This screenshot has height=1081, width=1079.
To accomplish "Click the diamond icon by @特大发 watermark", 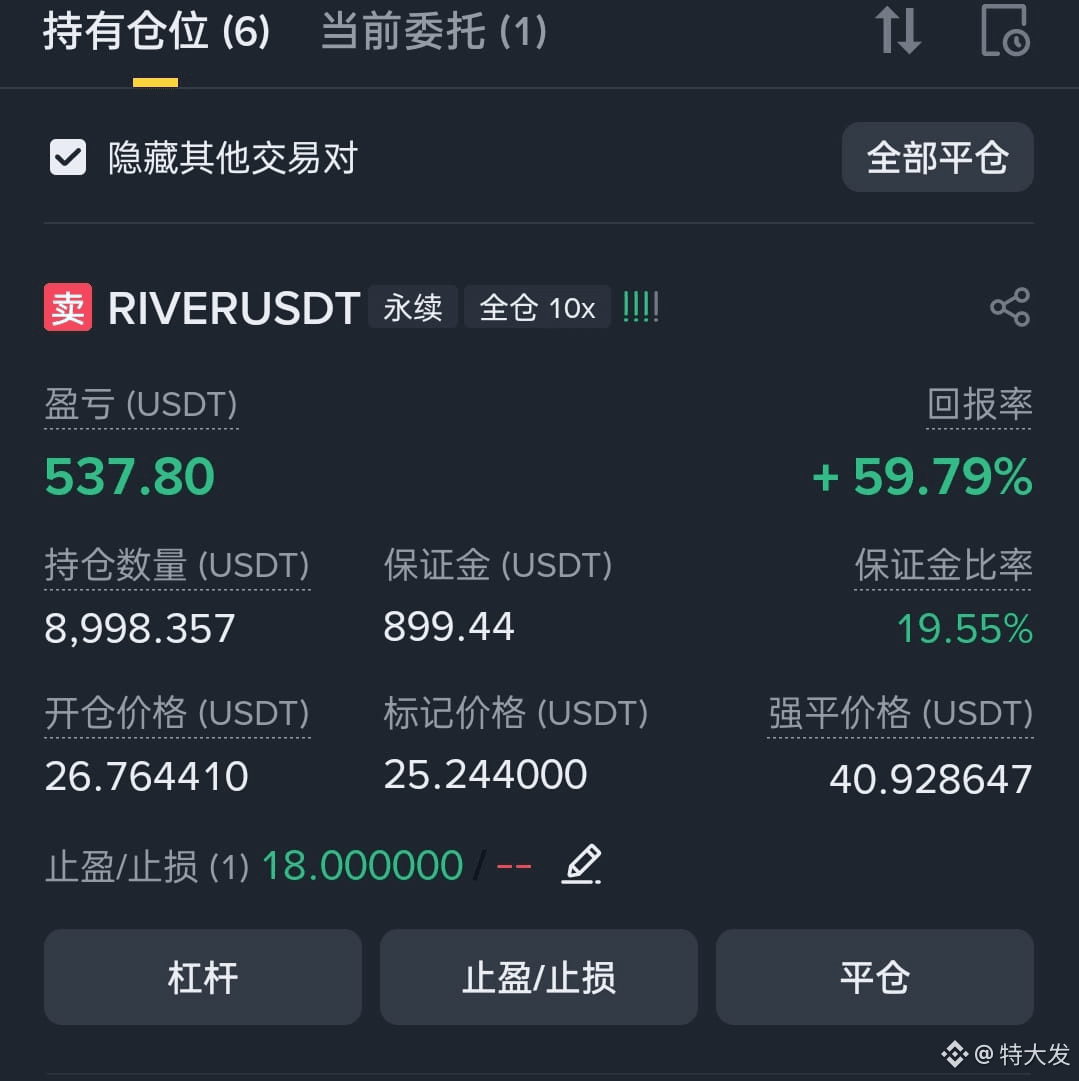I will 953,1054.
